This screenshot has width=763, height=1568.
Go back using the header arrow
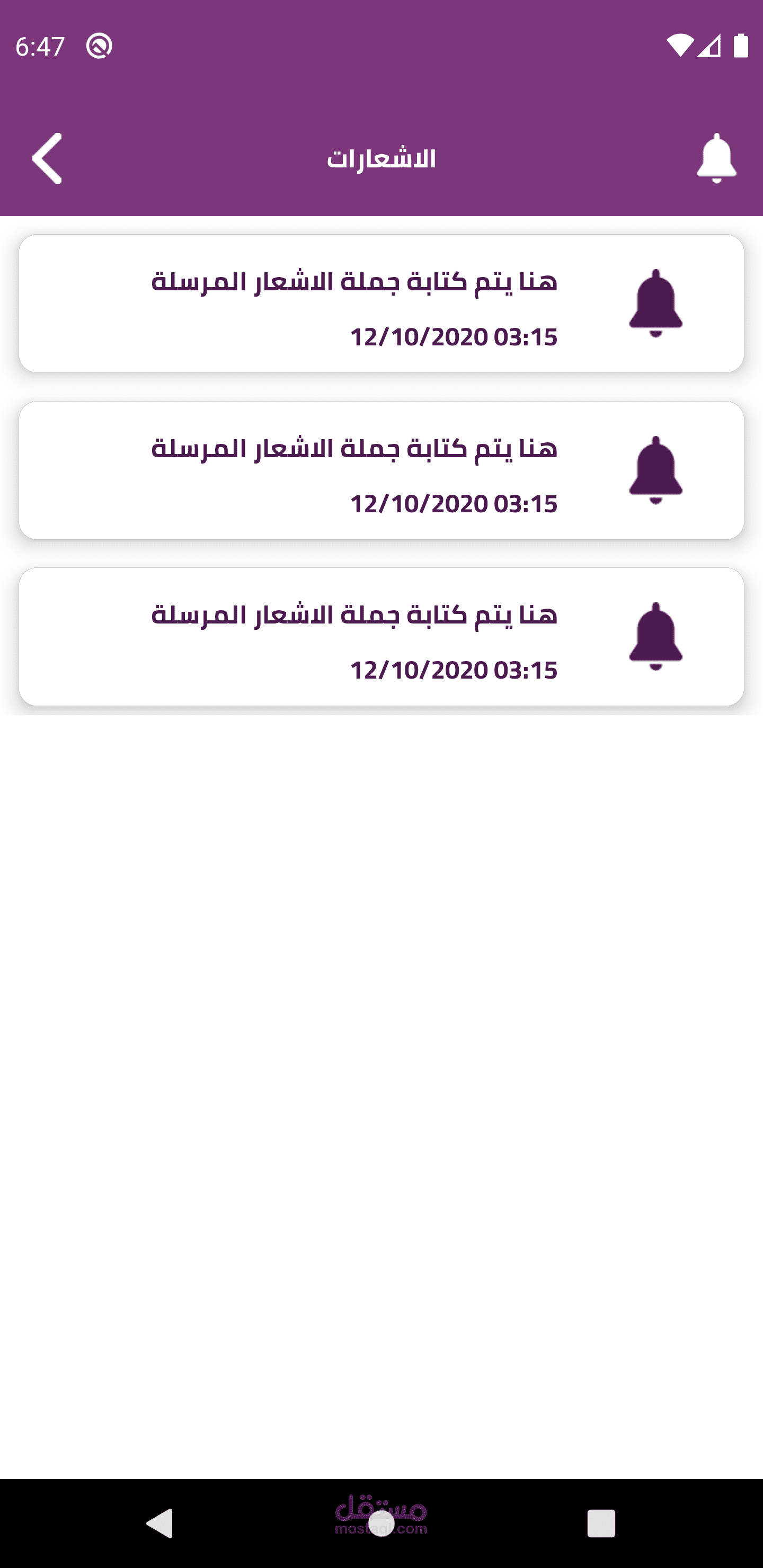coord(47,158)
